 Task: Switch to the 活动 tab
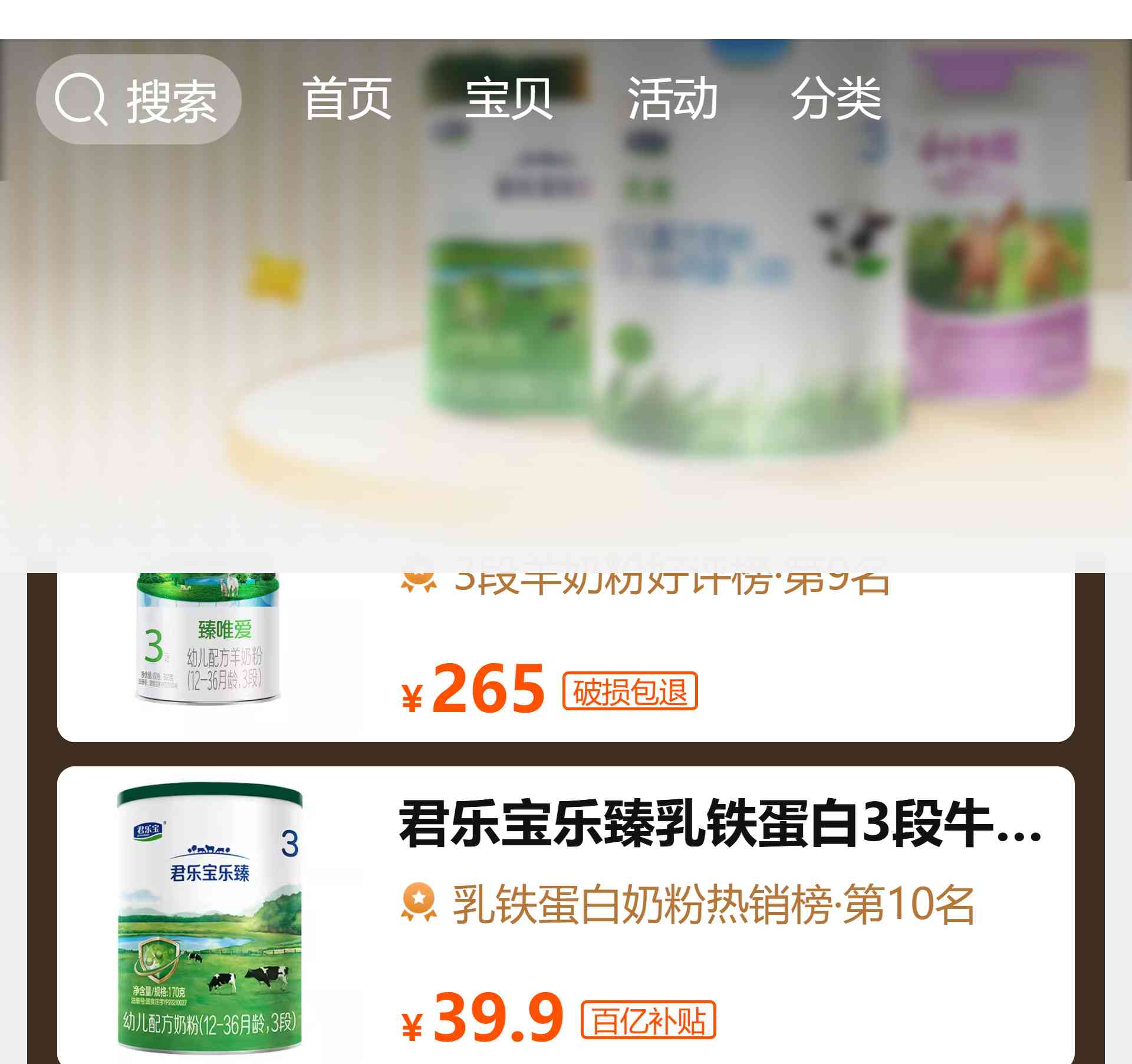[672, 99]
